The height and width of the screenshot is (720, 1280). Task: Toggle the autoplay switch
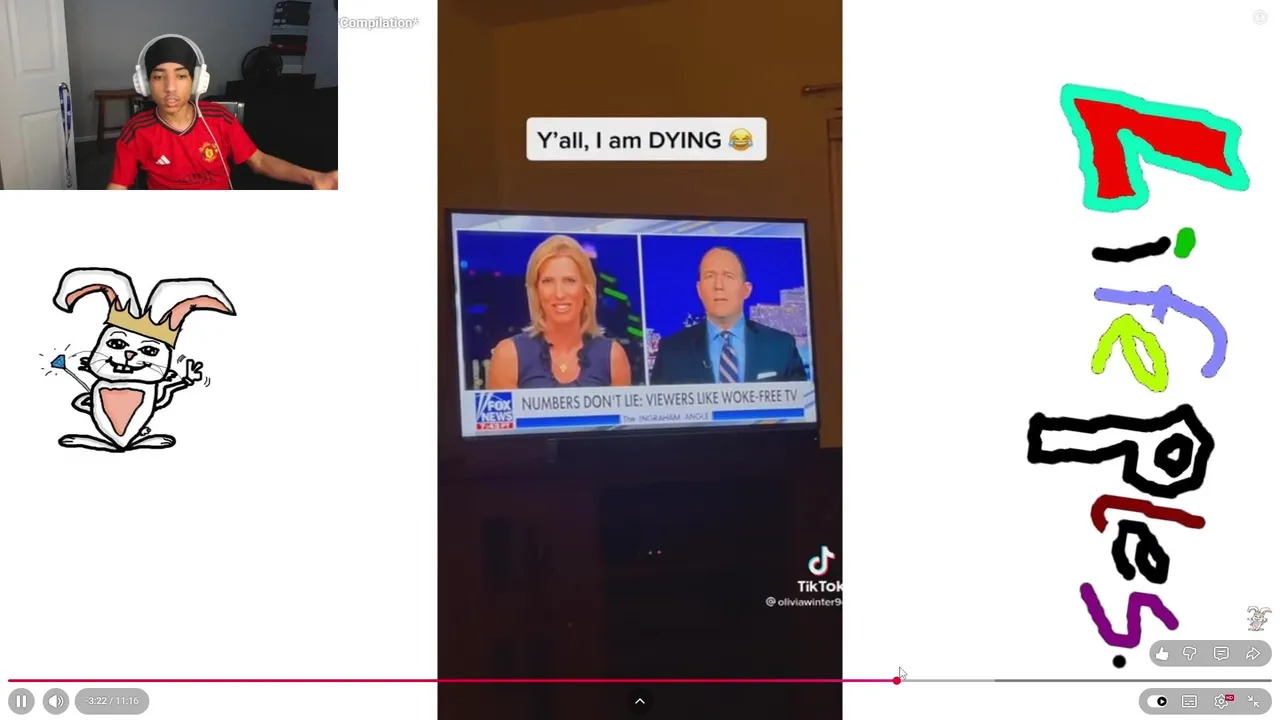click(x=1157, y=701)
